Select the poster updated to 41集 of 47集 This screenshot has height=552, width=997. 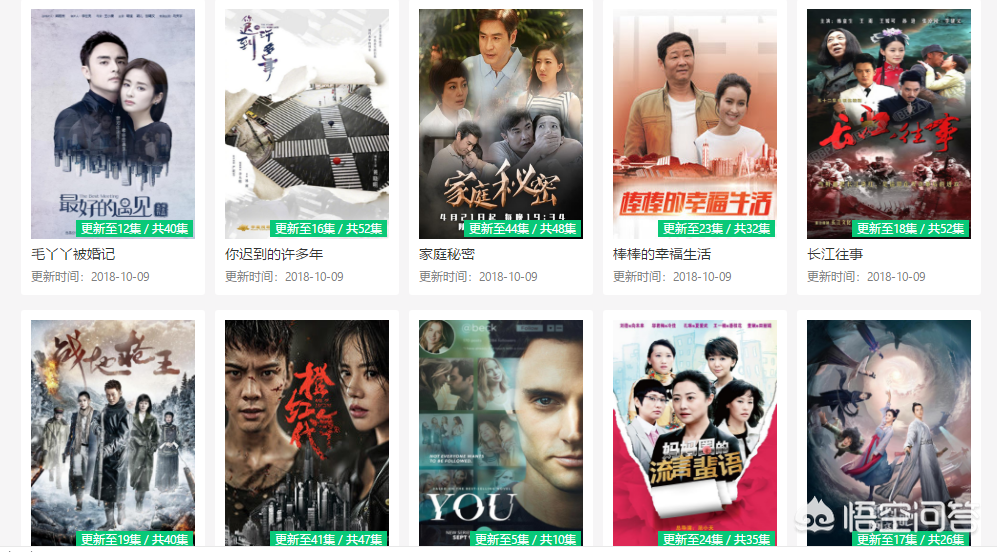pyautogui.click(x=307, y=432)
